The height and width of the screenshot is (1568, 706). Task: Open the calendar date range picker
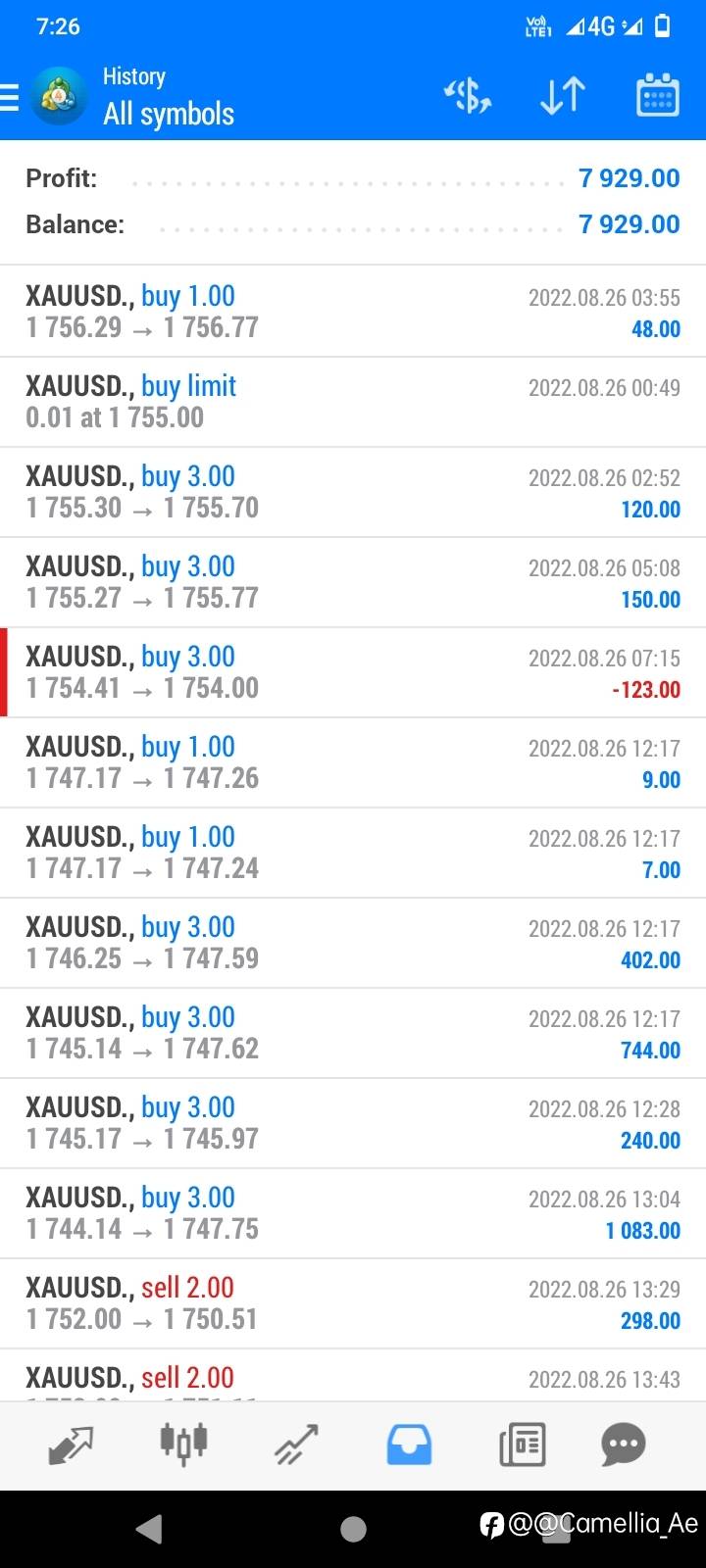658,96
